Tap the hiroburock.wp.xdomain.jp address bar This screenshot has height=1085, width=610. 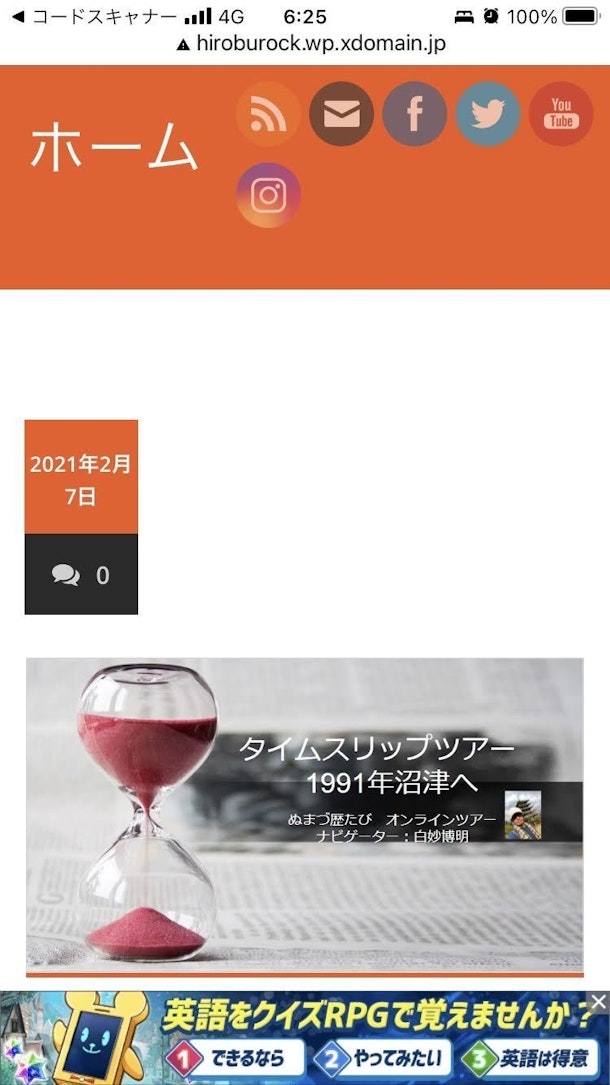(x=310, y=44)
